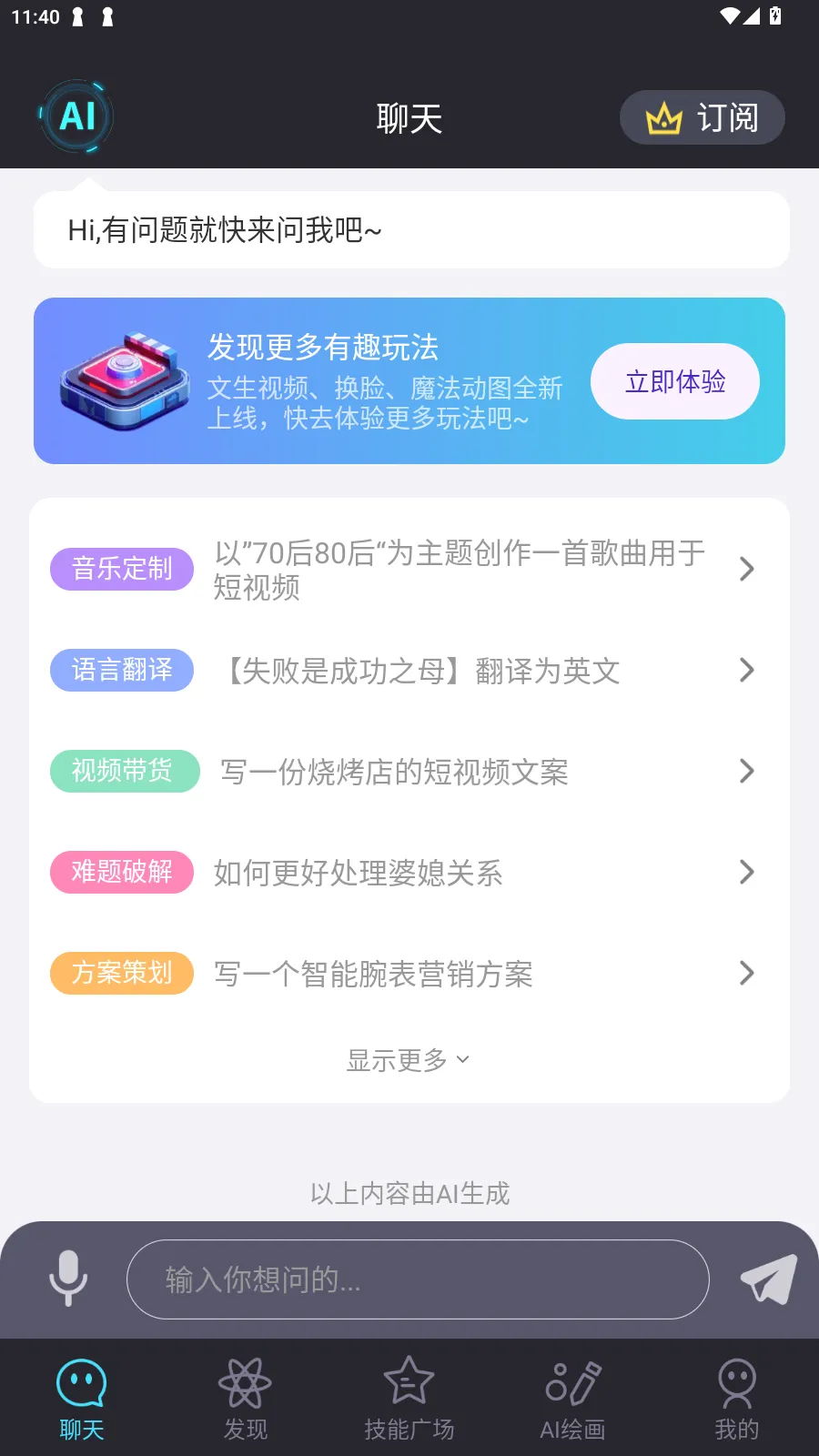Focus the 输入你想问的 text field
819x1456 pixels.
[x=418, y=1279]
